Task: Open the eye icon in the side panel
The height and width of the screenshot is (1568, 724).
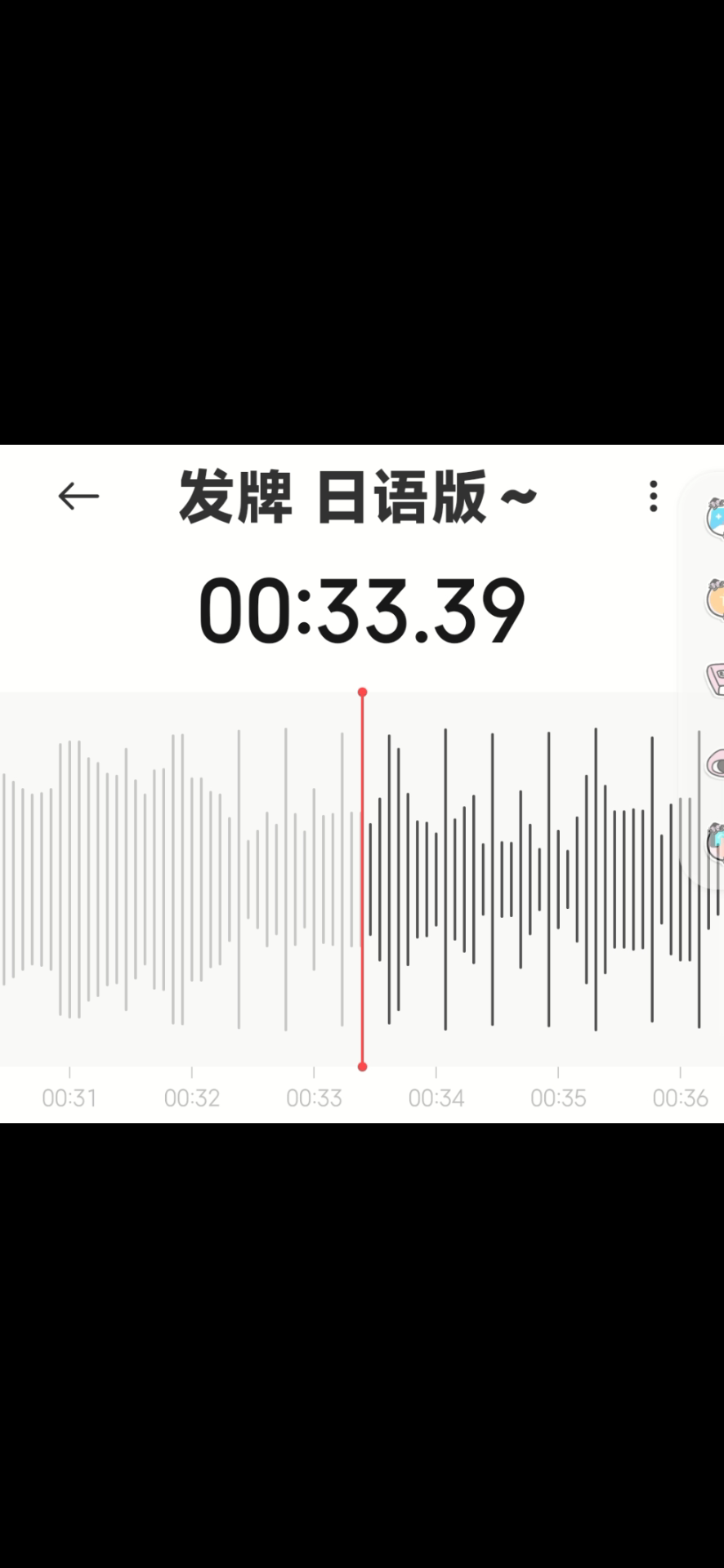Action: tap(715, 764)
